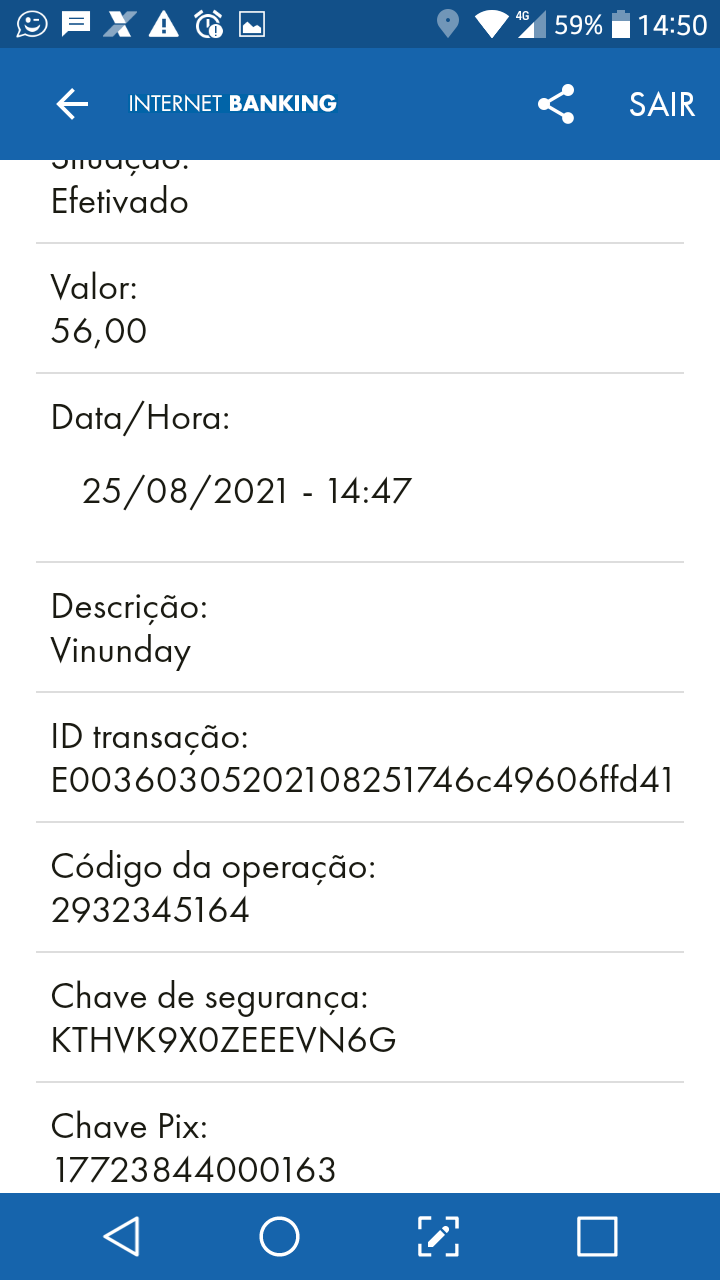The height and width of the screenshot is (1280, 720).
Task: Go back using the app bar arrow
Action: point(72,104)
